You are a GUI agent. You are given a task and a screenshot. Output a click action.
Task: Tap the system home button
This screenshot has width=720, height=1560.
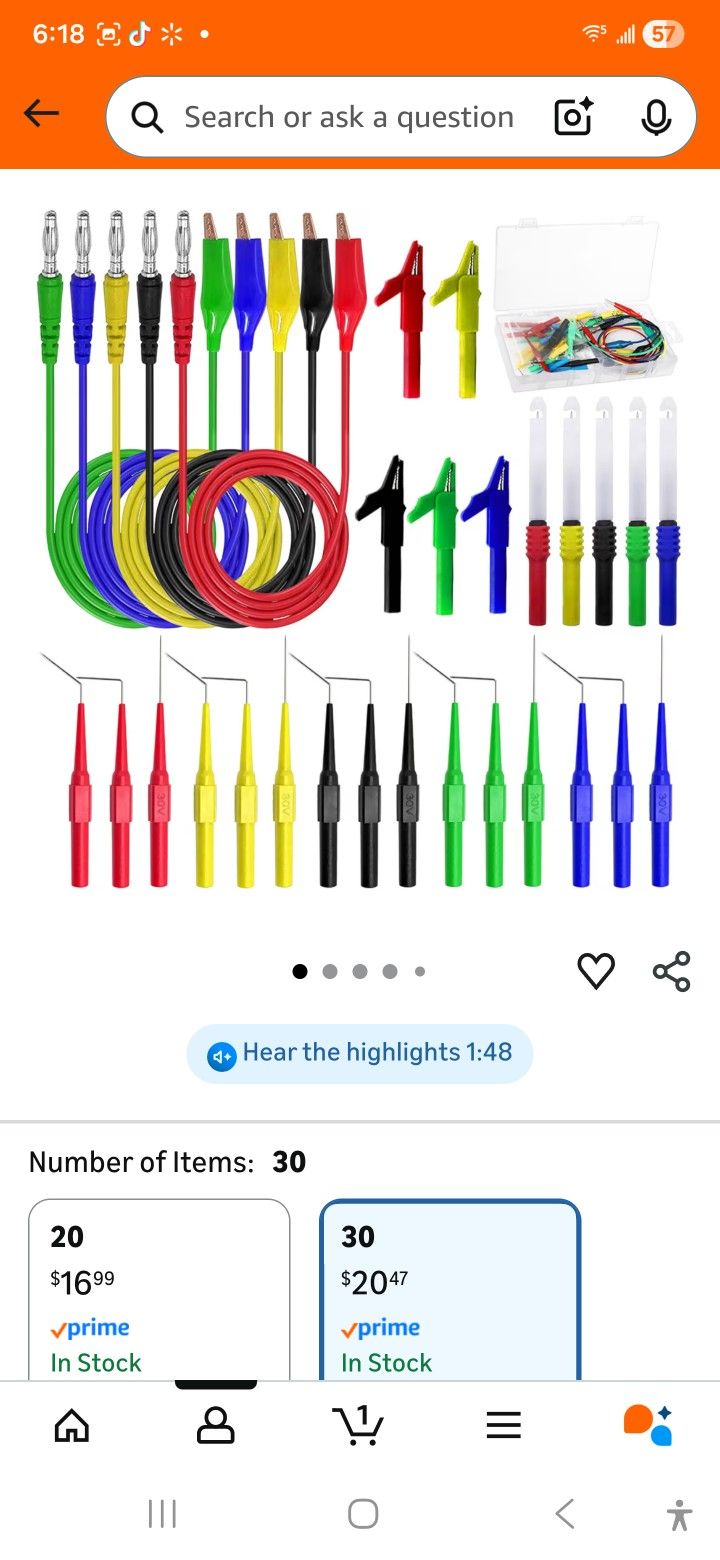click(362, 1514)
